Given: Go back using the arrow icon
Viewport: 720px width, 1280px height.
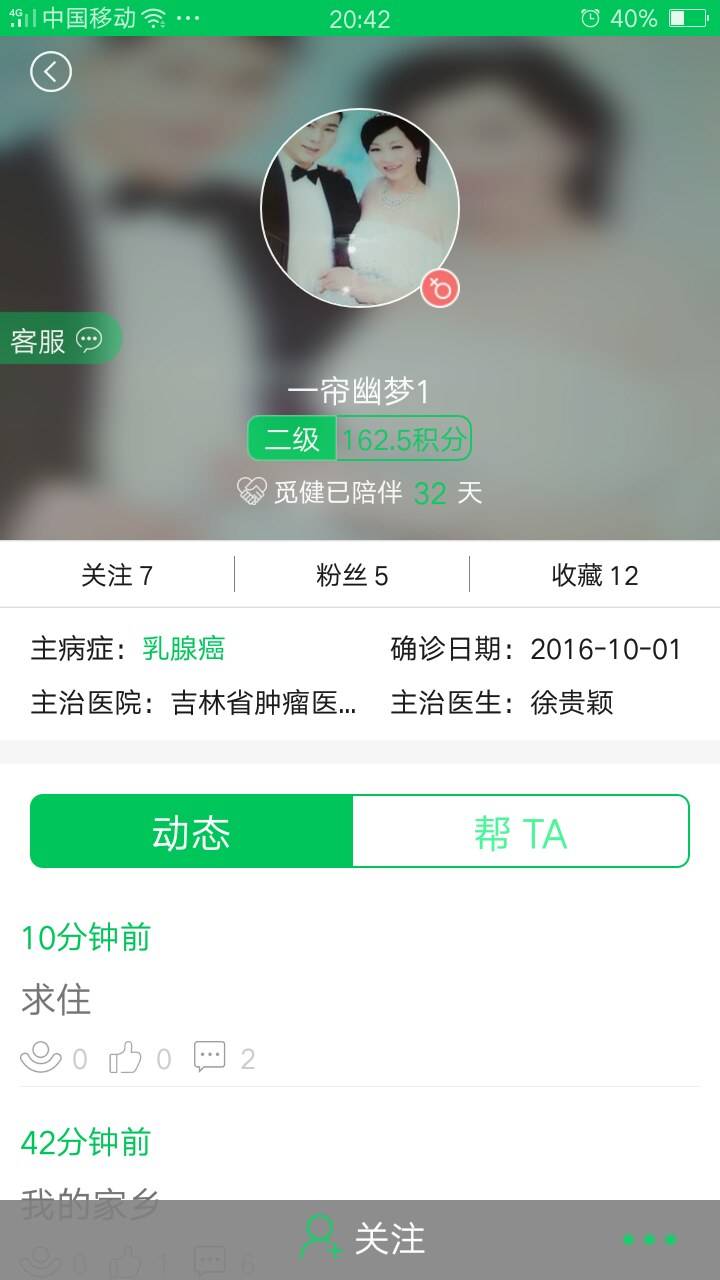Looking at the screenshot, I should click(x=51, y=72).
